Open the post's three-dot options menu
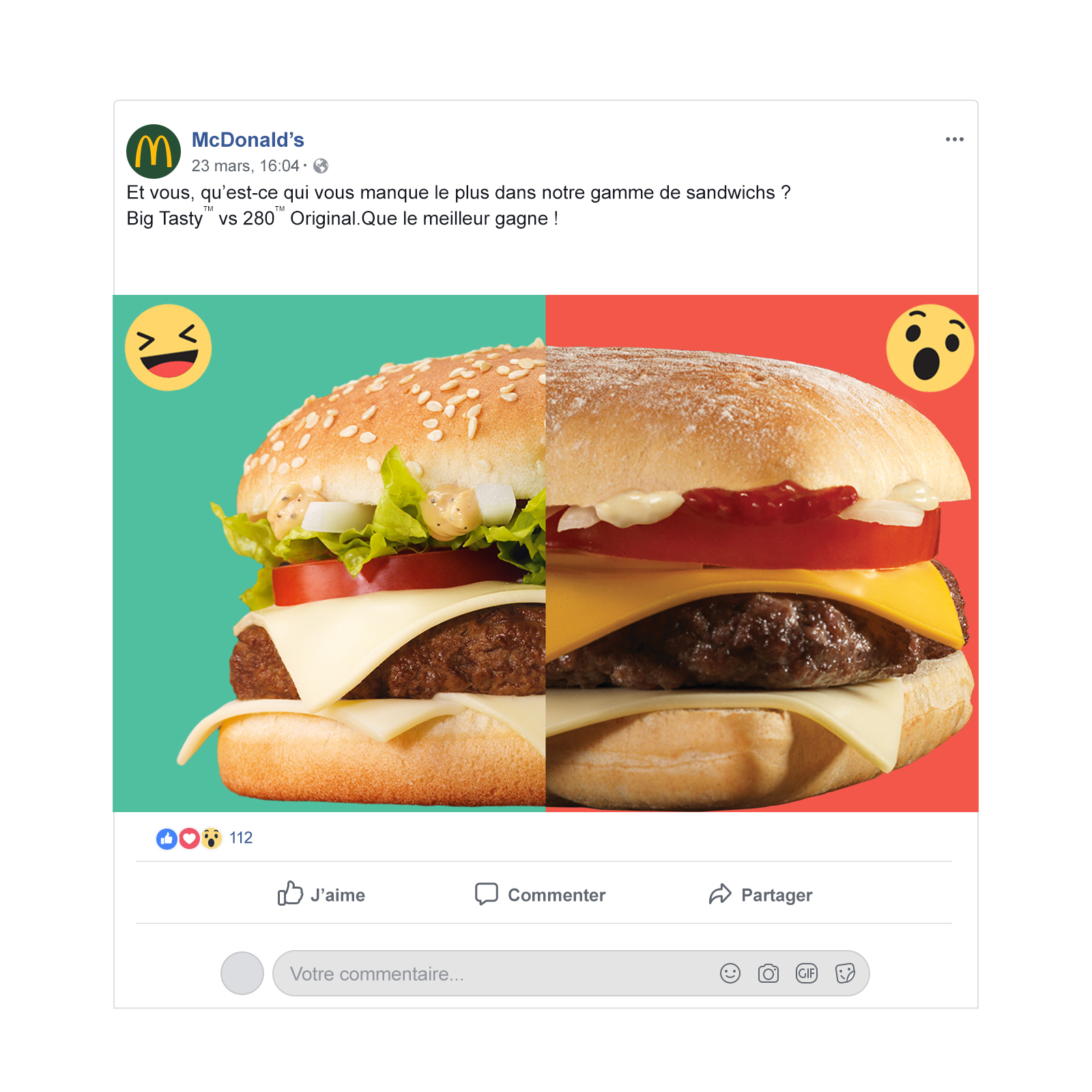Screen dimensions: 1092x1092 pos(954,139)
